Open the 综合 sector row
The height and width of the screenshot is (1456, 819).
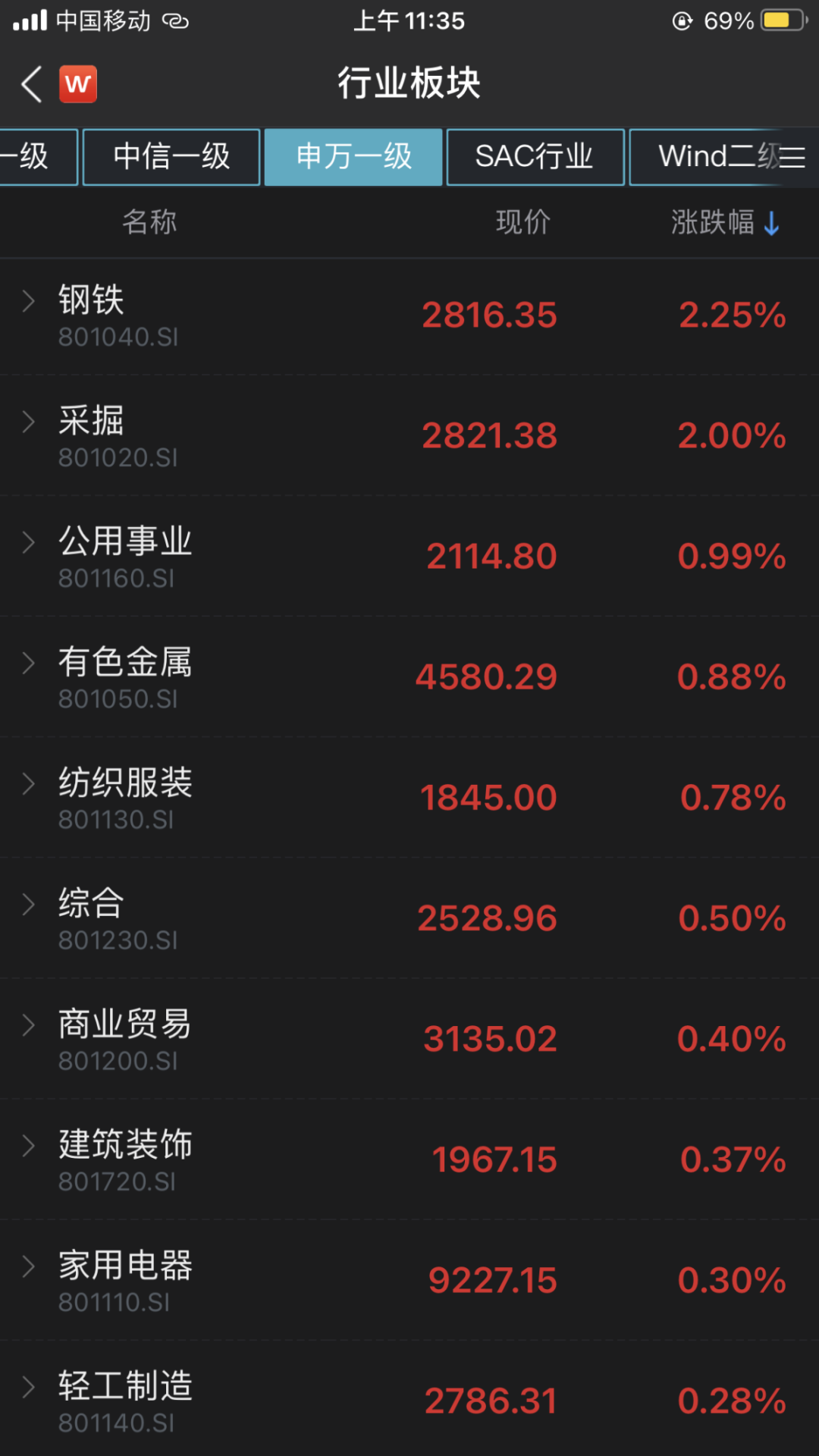pos(409,918)
